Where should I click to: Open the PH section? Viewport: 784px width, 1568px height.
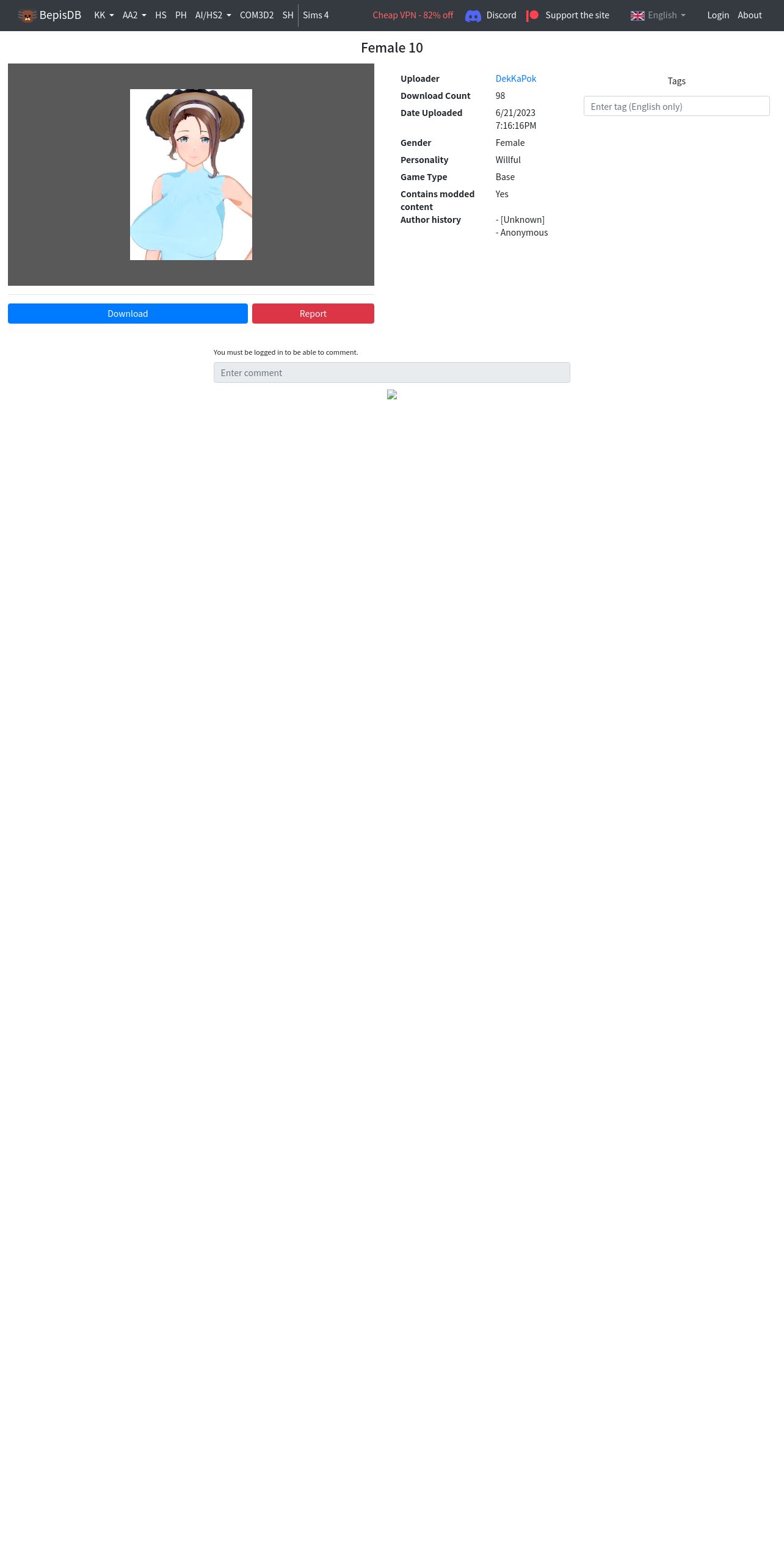[x=181, y=15]
